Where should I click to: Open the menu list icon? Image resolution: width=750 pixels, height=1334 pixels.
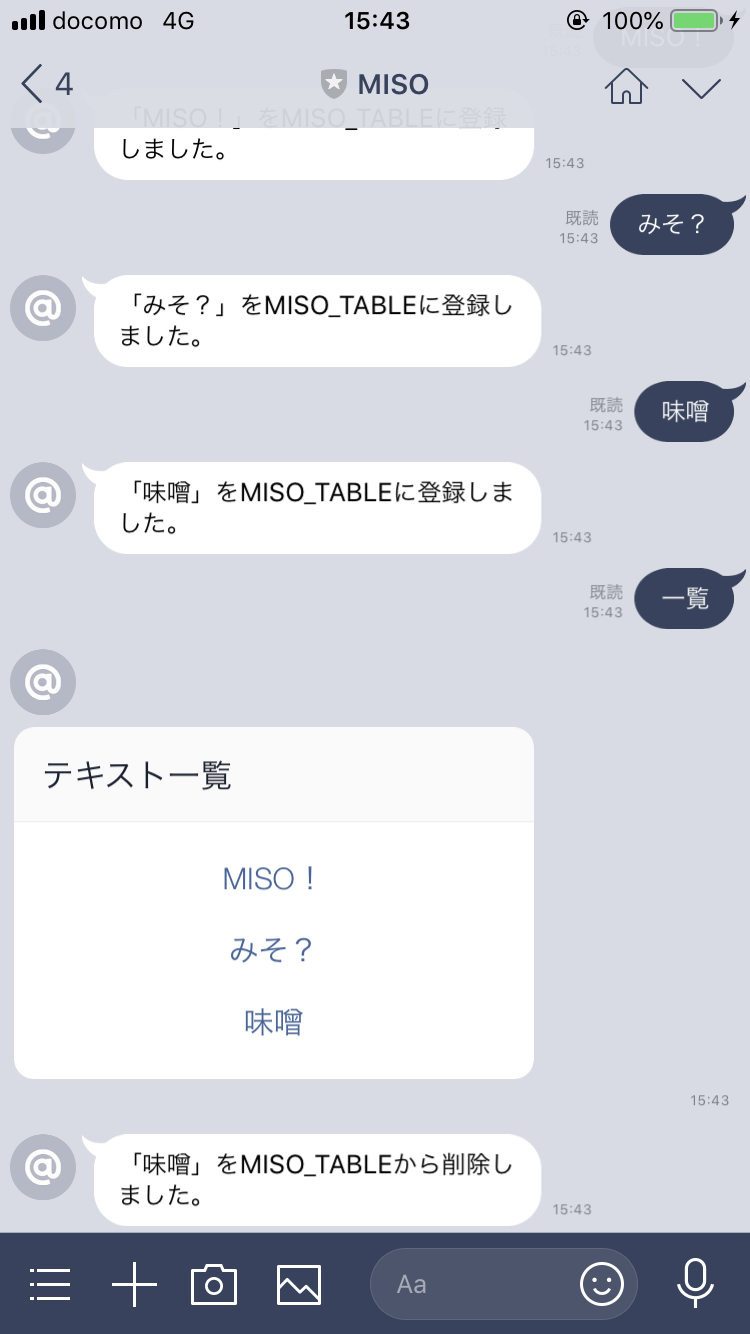pyautogui.click(x=50, y=1284)
